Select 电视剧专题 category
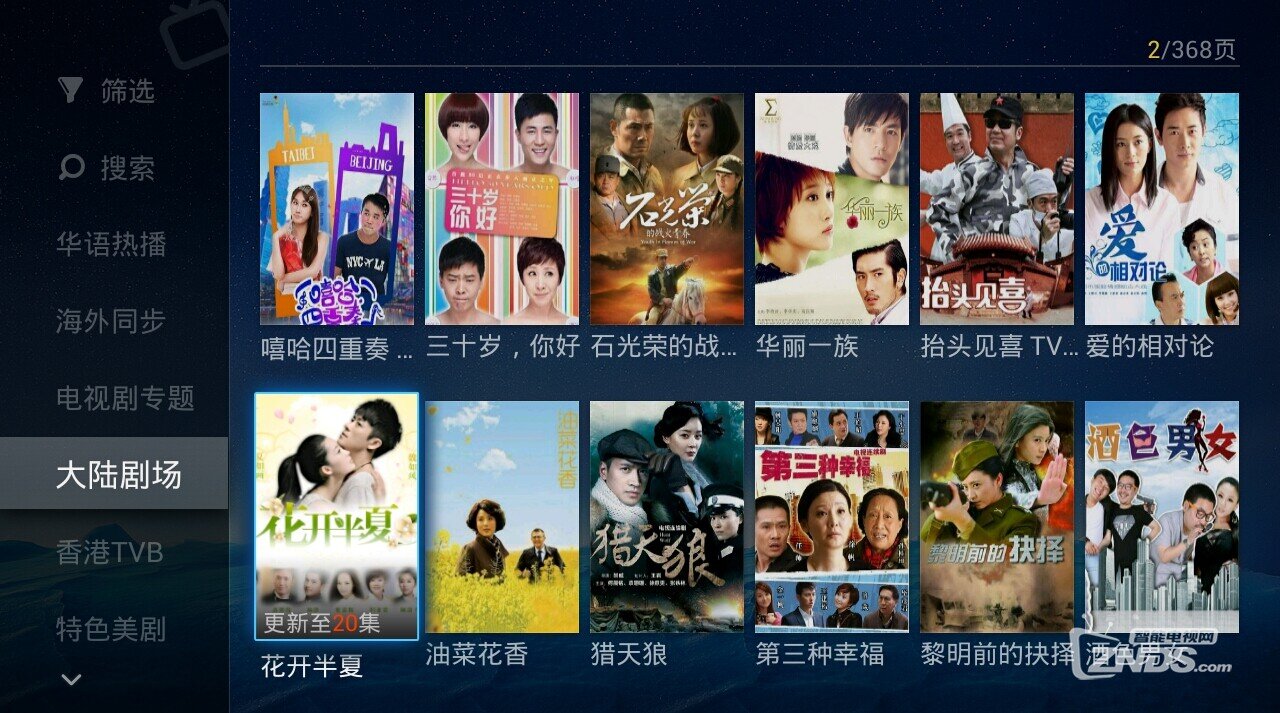Image resolution: width=1280 pixels, height=713 pixels. coord(125,398)
